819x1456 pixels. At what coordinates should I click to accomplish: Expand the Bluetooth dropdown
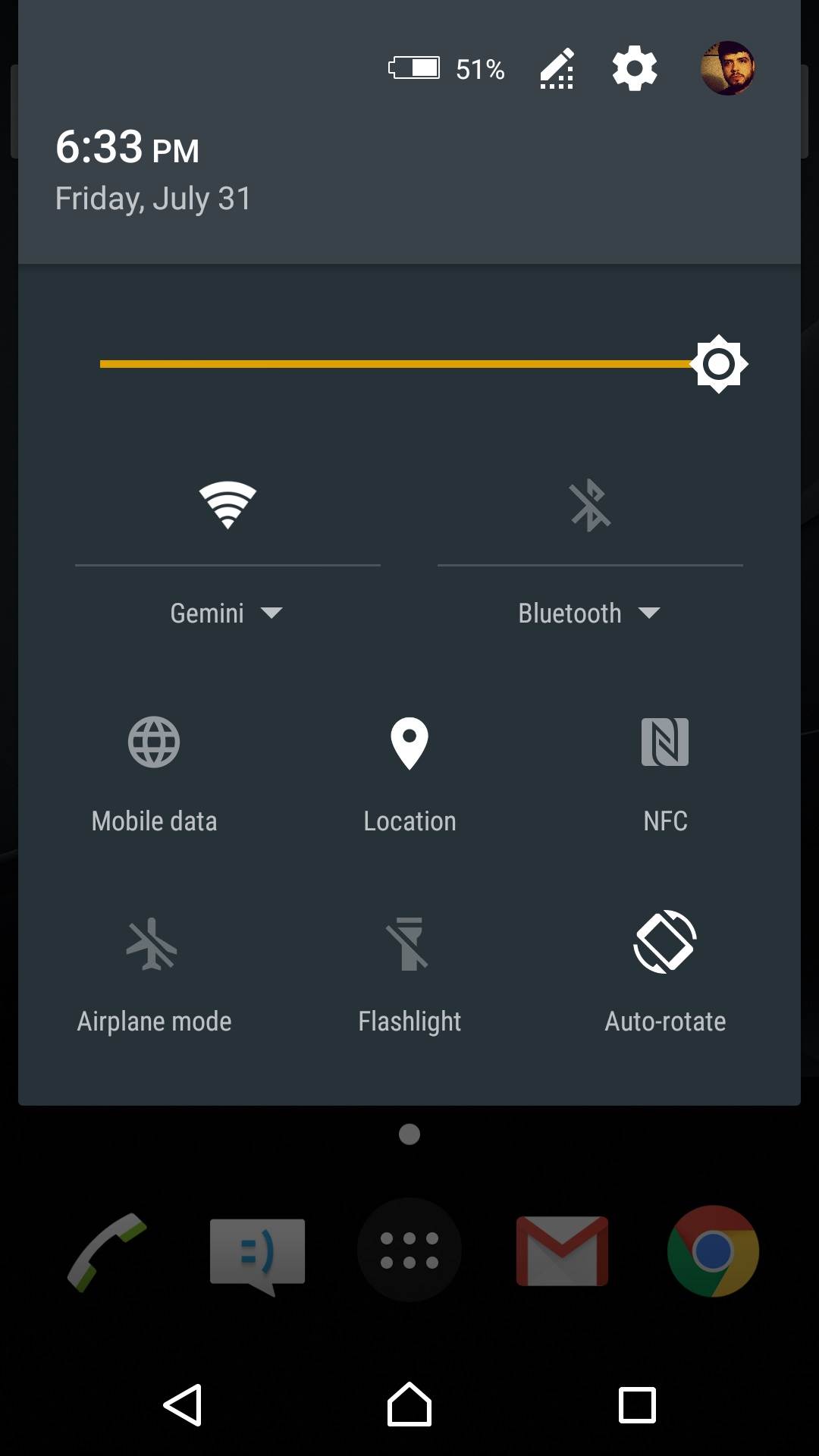click(588, 613)
